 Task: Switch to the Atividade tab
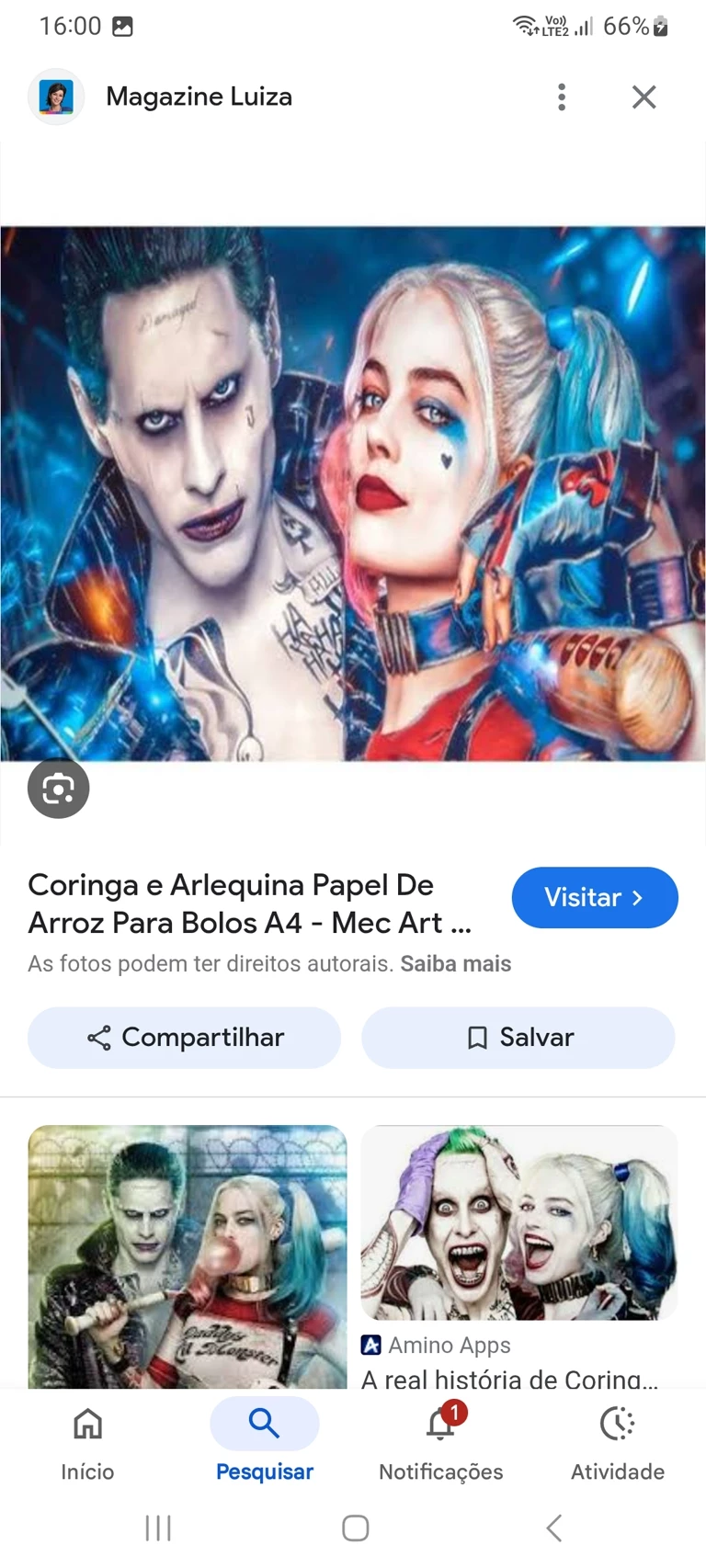[x=618, y=1439]
